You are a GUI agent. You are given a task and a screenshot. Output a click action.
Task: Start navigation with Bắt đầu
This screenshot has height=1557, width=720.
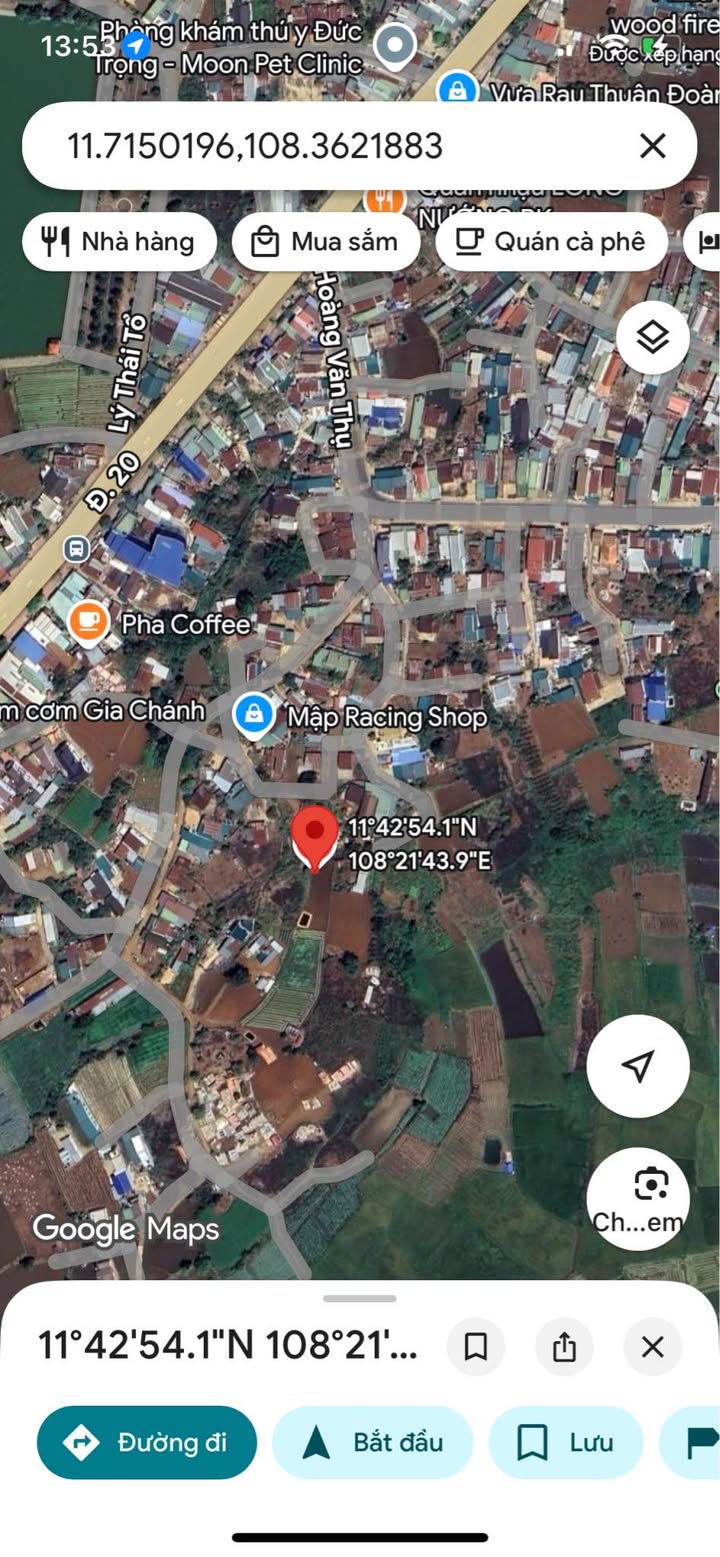(372, 1442)
